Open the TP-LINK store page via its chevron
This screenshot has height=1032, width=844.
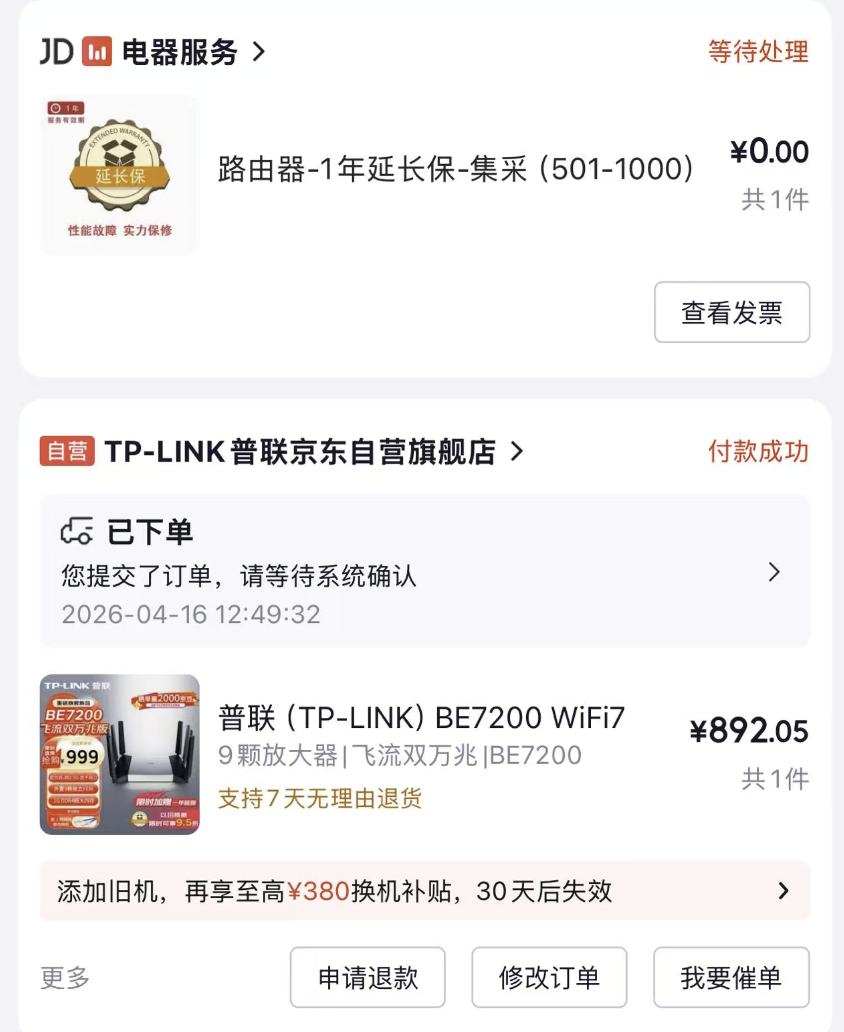(x=516, y=452)
